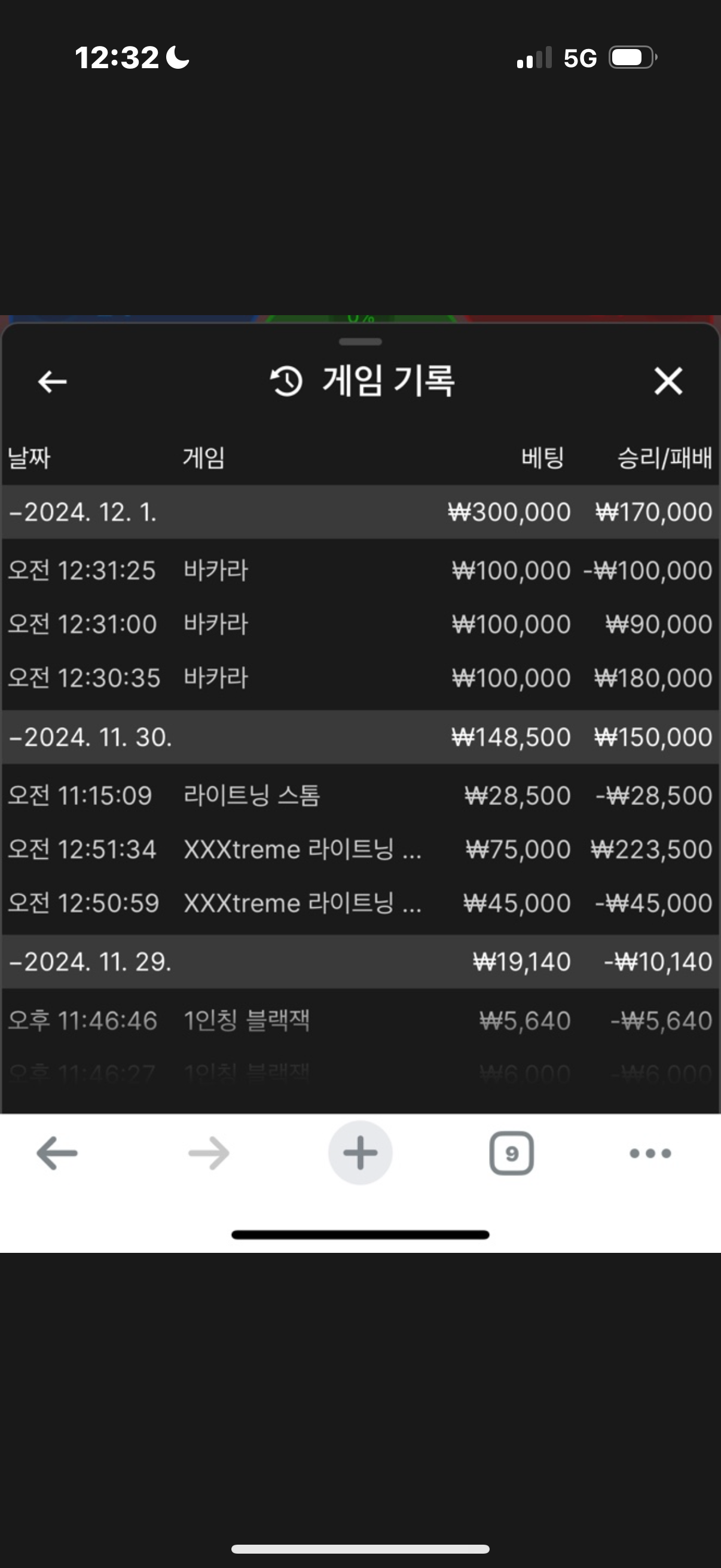Image resolution: width=721 pixels, height=1568 pixels.
Task: Open the XXXtreme 라이트닝 record at 오전 12:50:59
Action: pos(360,902)
